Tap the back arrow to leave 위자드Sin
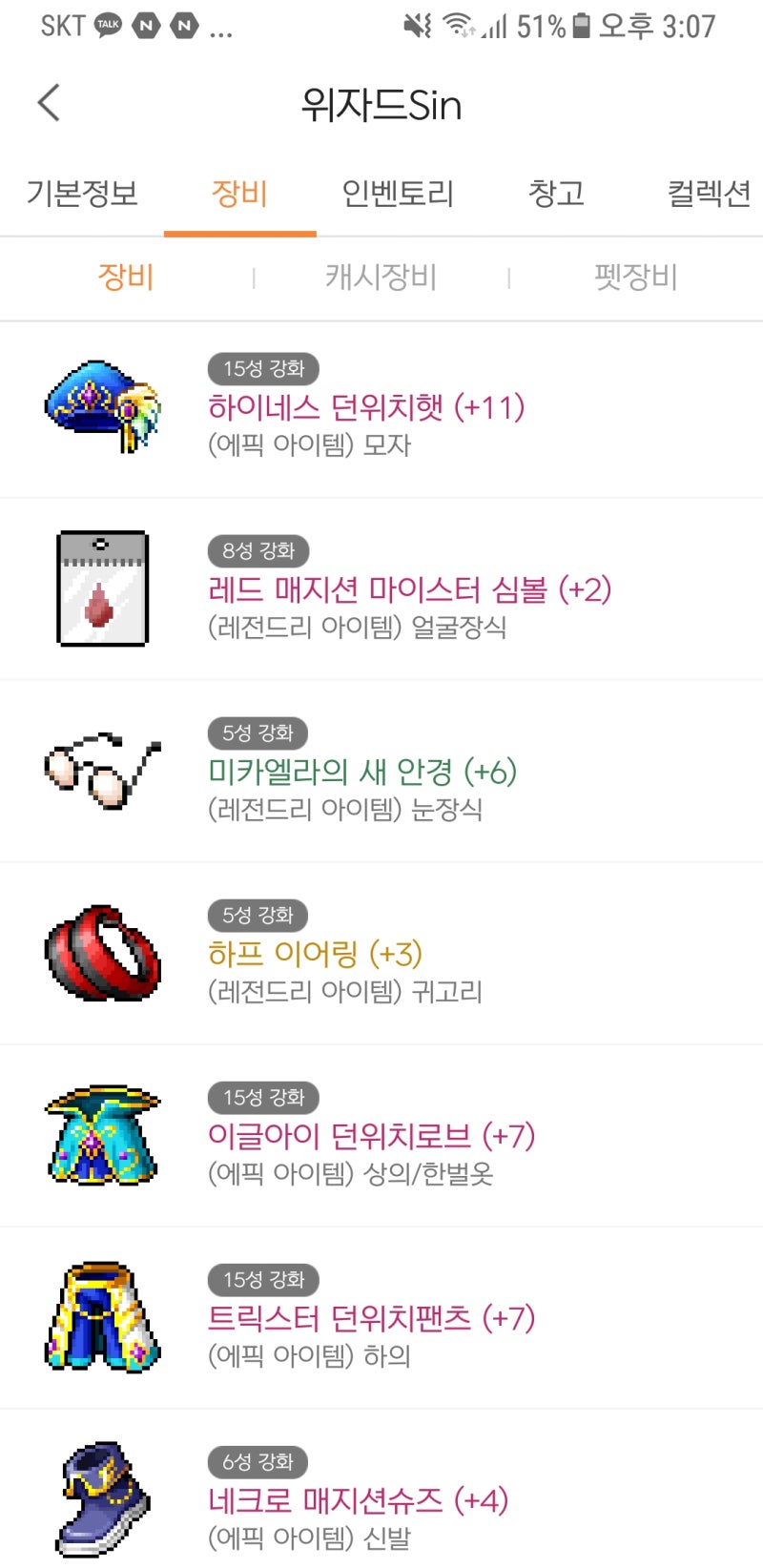The width and height of the screenshot is (763, 1568). click(46, 102)
